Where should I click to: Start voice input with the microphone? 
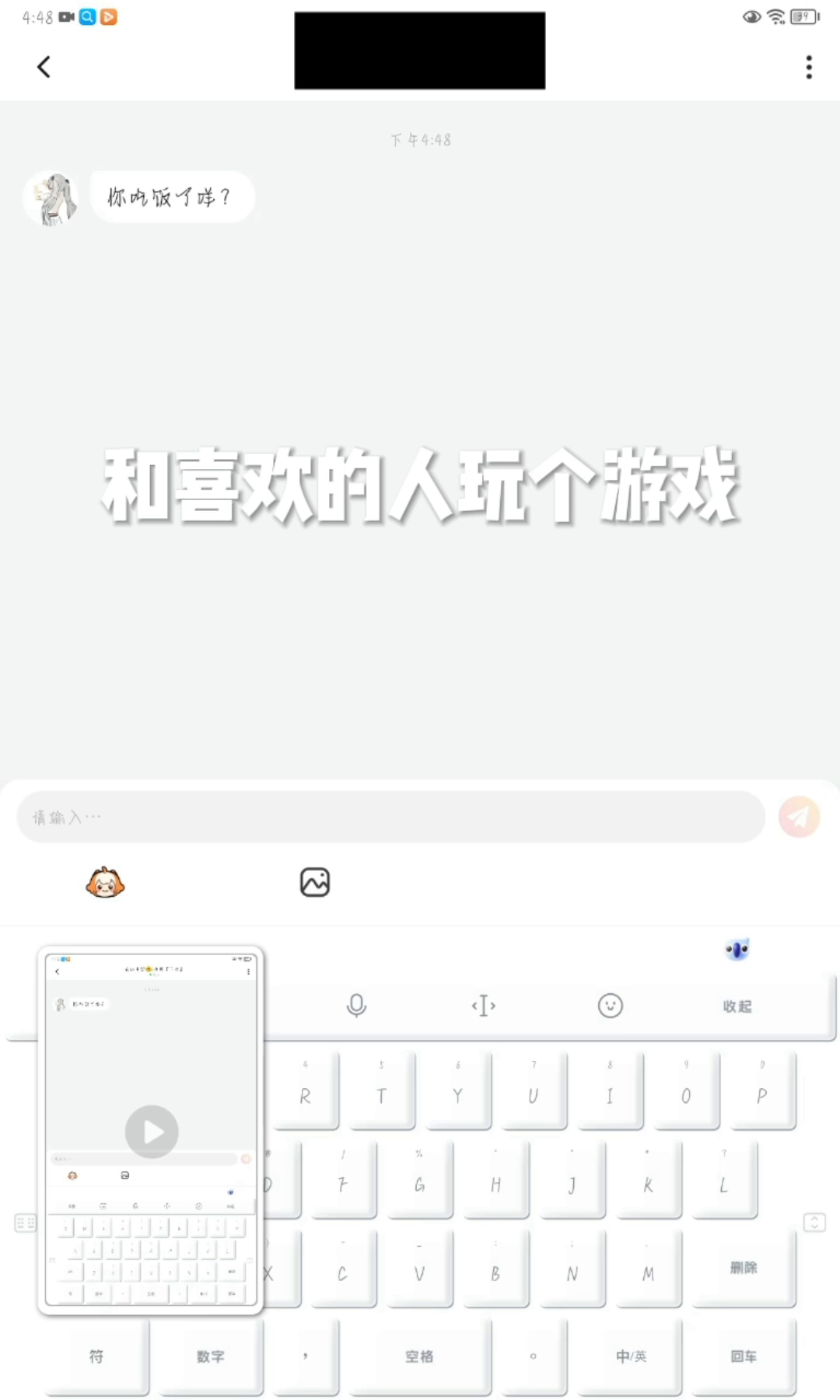pos(356,1006)
